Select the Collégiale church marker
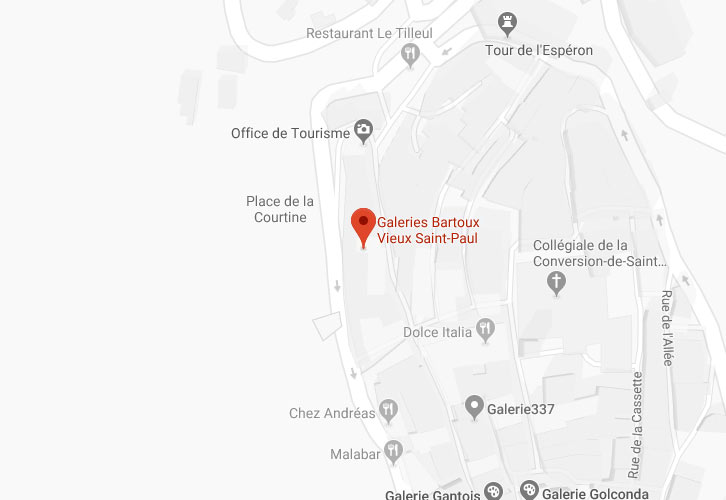The width and height of the screenshot is (726, 500). click(x=557, y=284)
